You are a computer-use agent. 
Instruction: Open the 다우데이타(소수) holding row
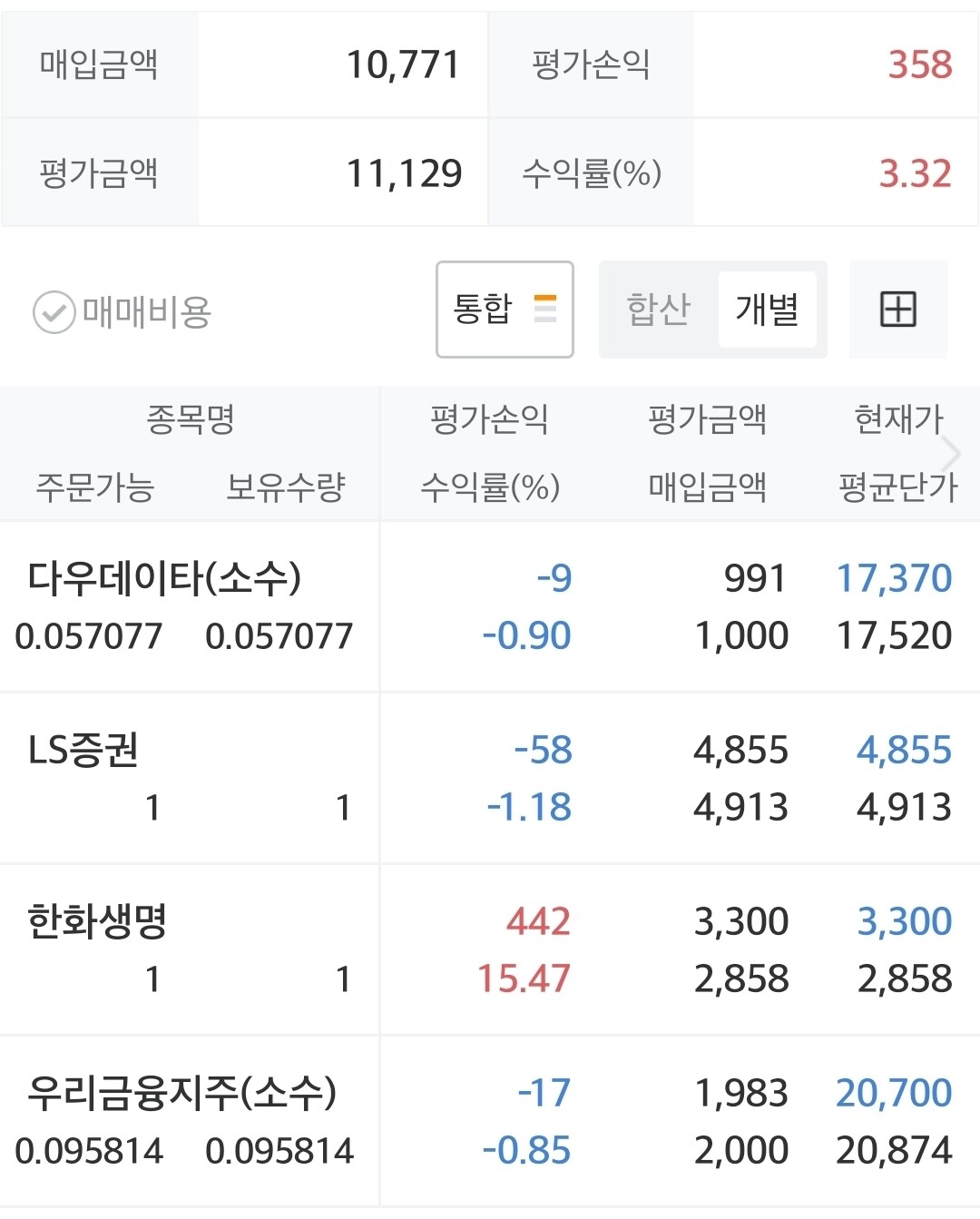[490, 606]
